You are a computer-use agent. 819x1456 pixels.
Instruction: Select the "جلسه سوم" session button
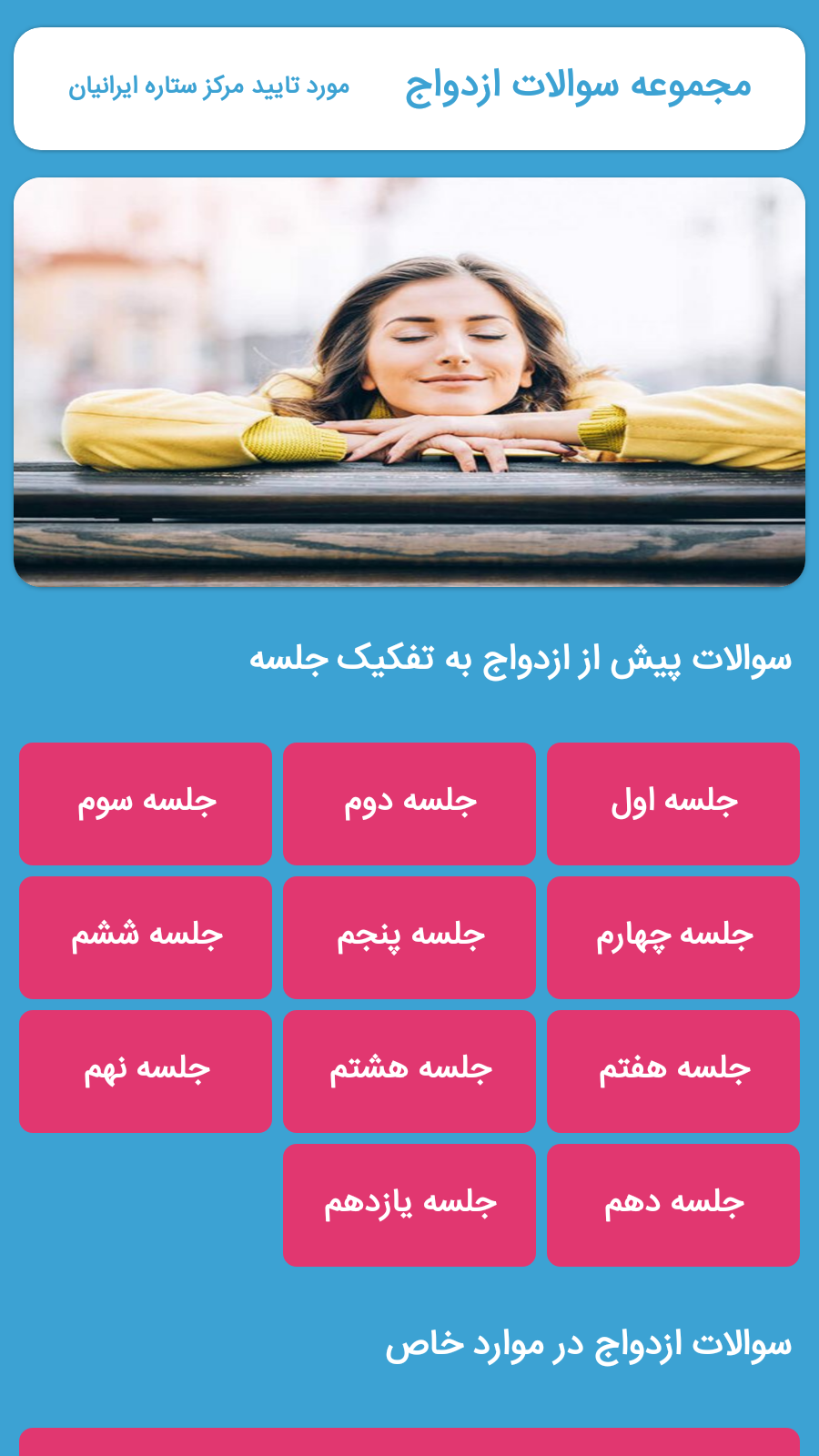tap(146, 803)
